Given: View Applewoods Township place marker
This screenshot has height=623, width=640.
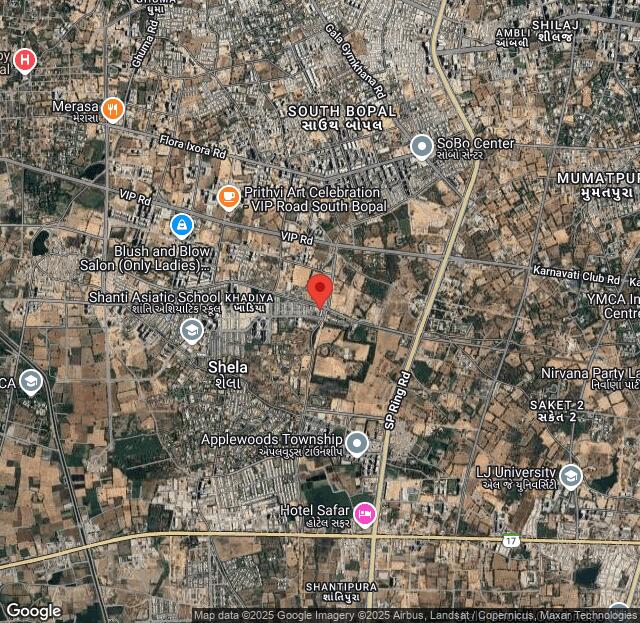Looking at the screenshot, I should [x=357, y=442].
